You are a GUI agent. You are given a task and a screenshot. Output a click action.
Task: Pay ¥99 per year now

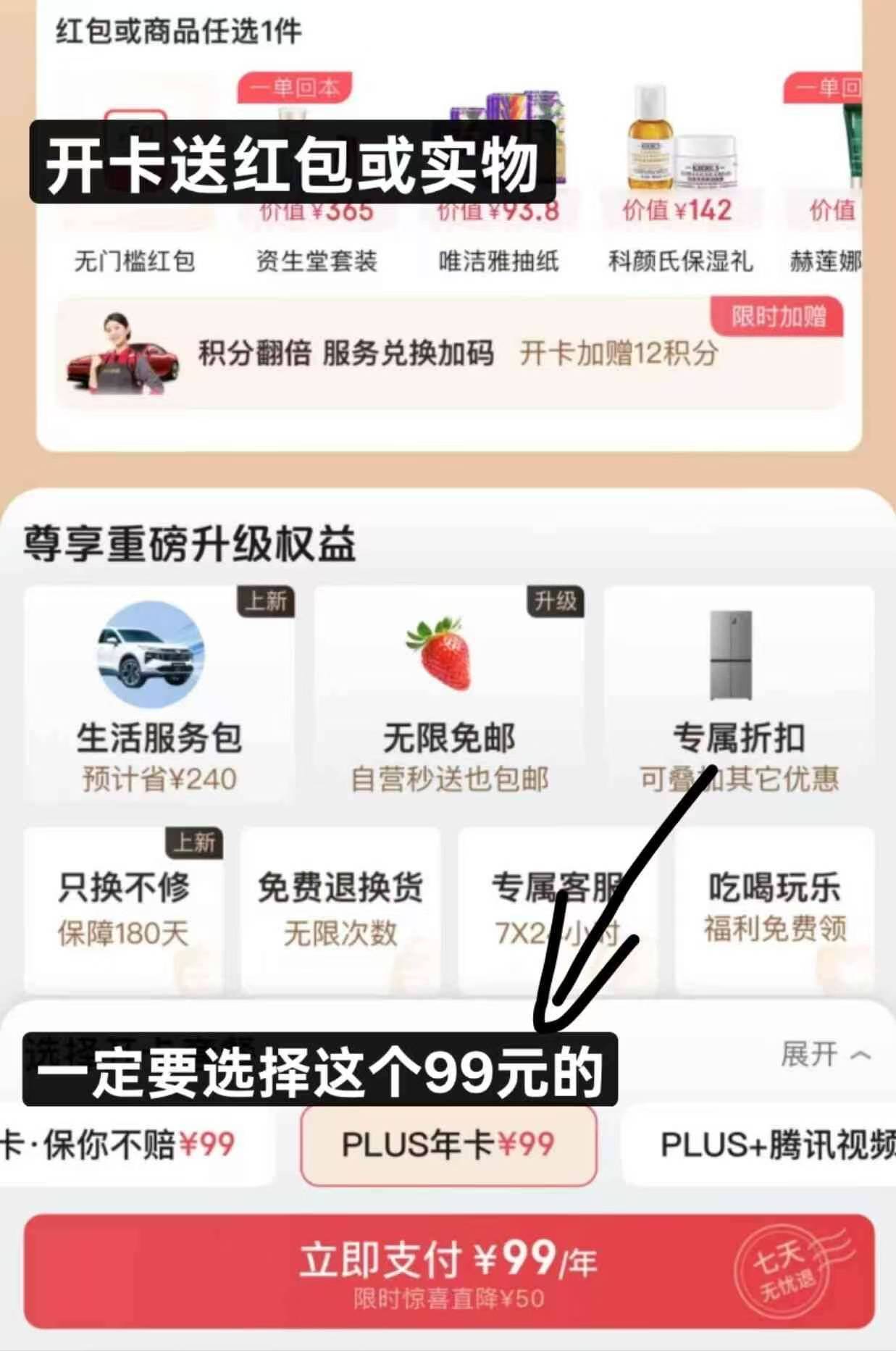coord(448,1271)
